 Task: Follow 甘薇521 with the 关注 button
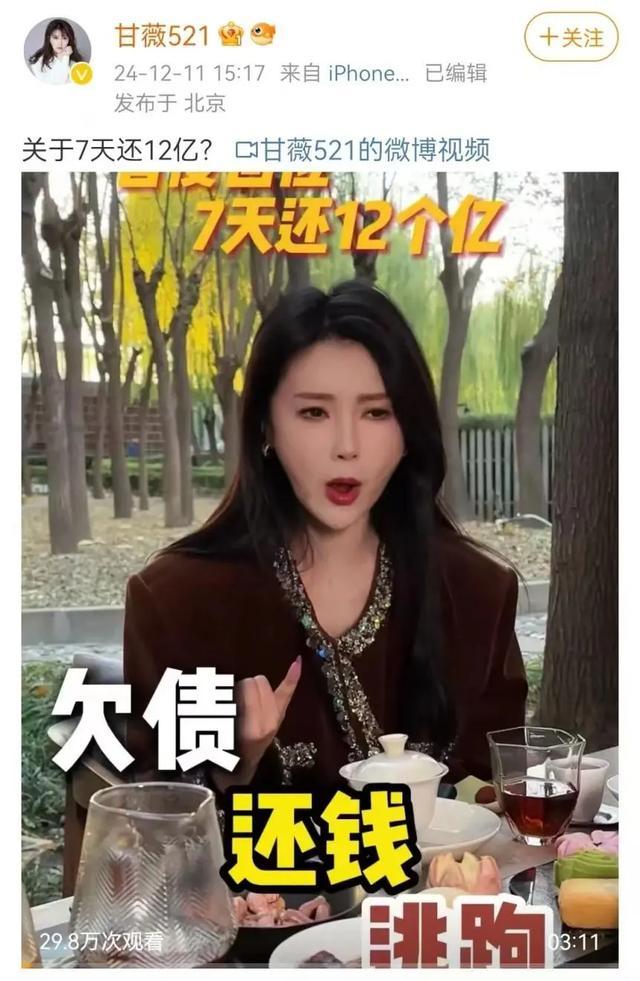click(572, 37)
